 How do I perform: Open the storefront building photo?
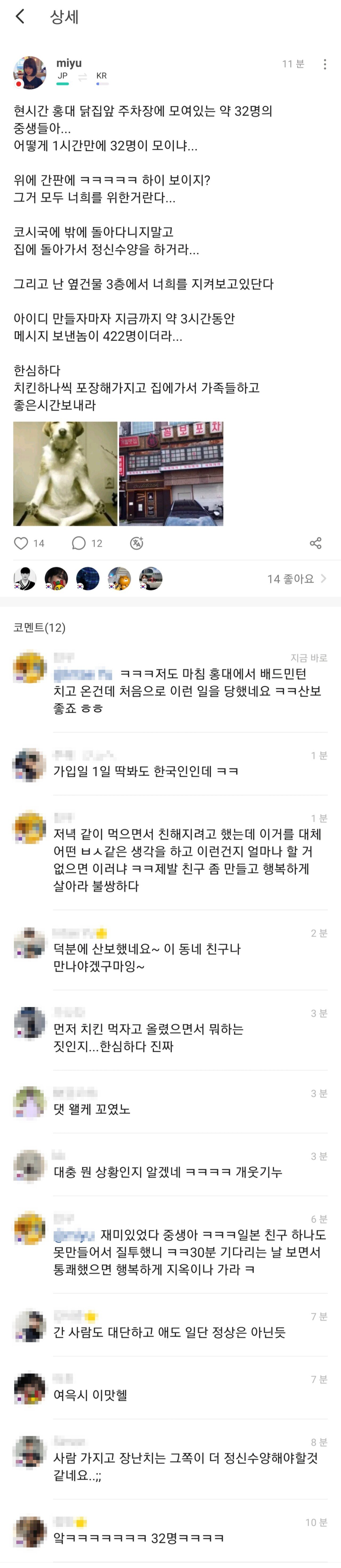coord(171,473)
